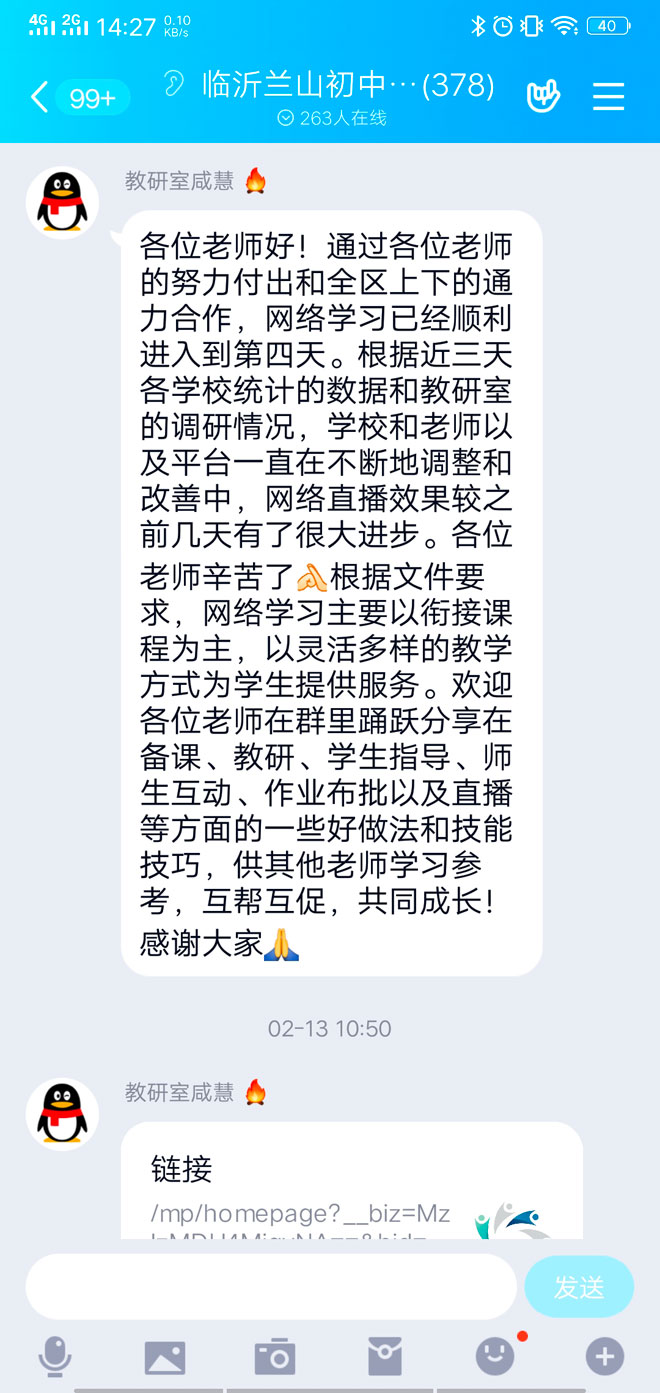
Task: Open the red packet icon
Action: click(x=385, y=1357)
